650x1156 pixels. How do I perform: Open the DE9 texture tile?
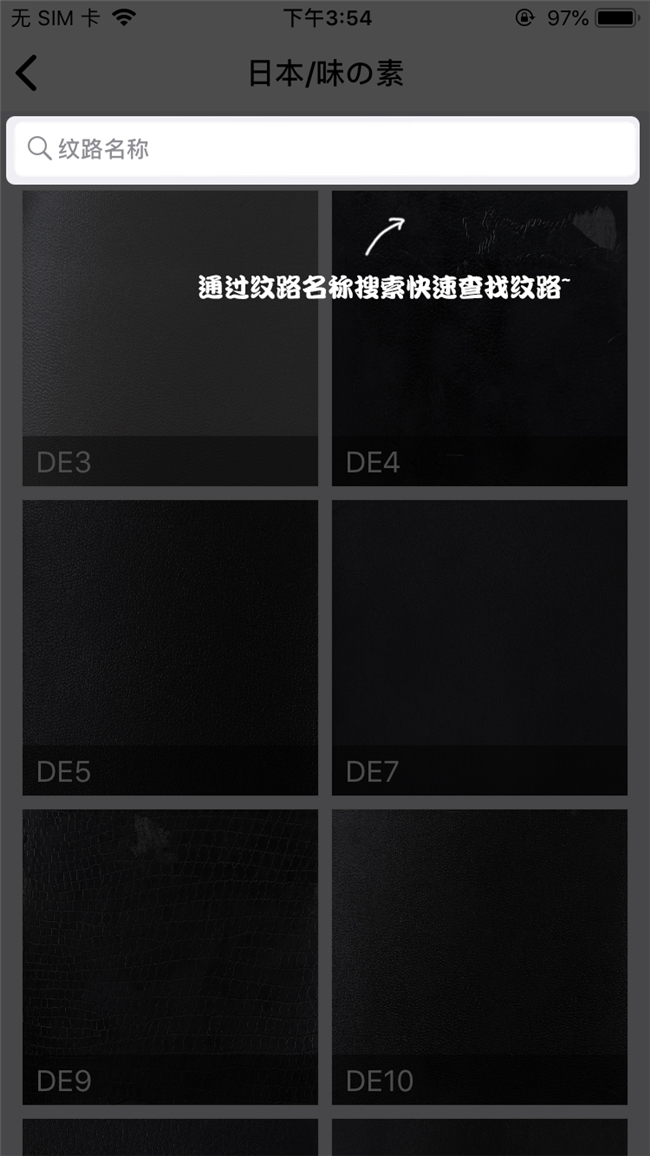point(170,956)
